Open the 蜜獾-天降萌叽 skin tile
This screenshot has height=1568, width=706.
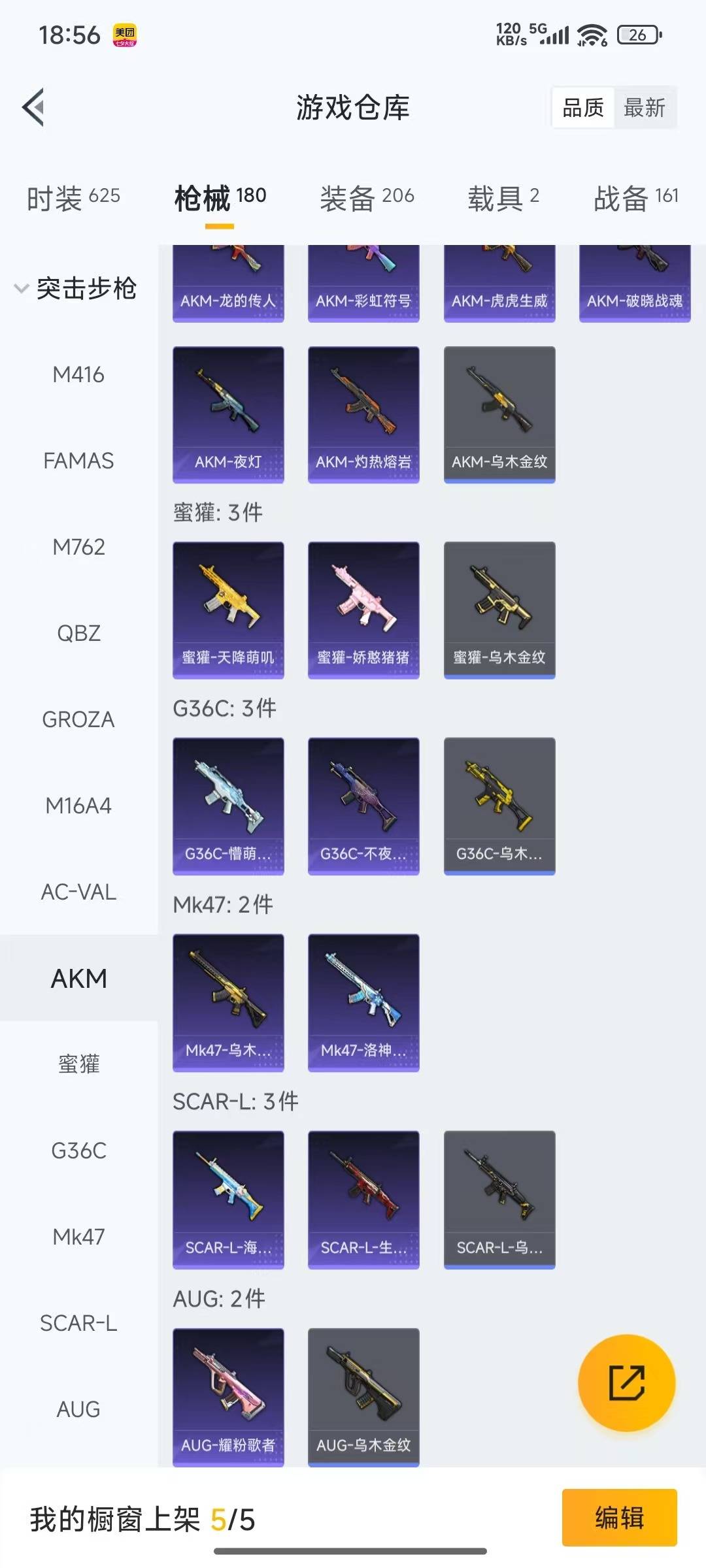[228, 610]
